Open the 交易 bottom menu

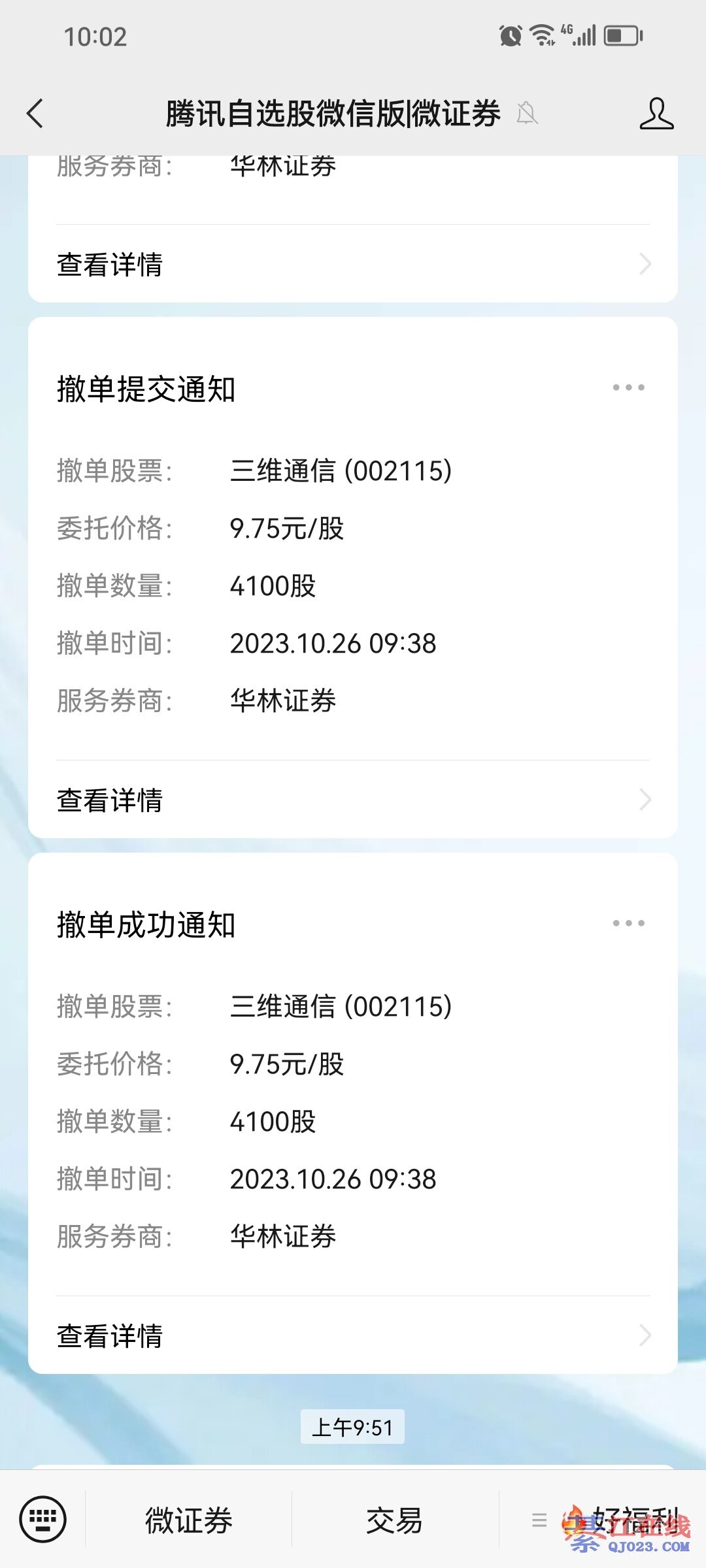pyautogui.click(x=394, y=1520)
